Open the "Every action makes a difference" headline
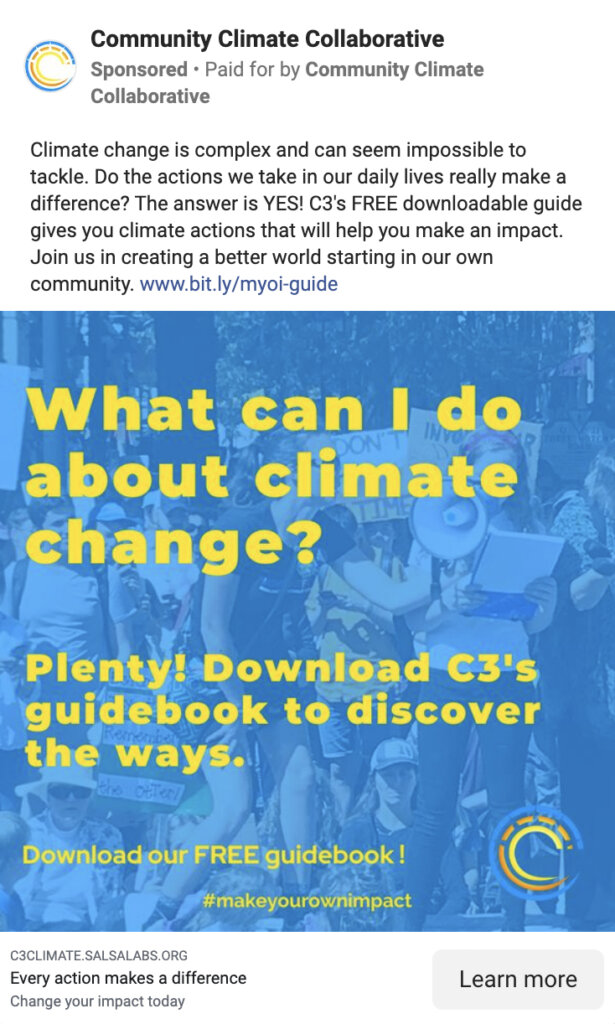 [x=128, y=978]
